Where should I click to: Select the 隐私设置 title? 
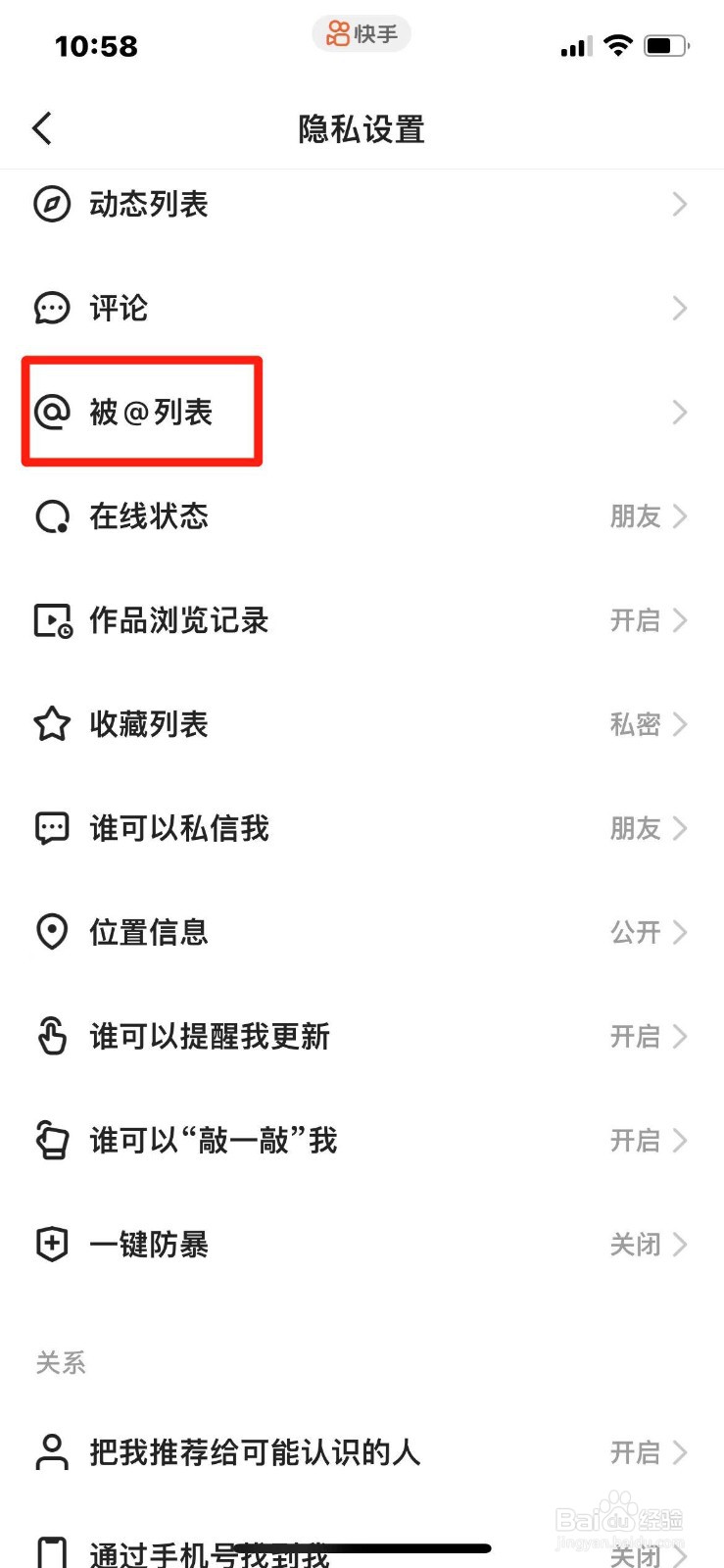(362, 127)
